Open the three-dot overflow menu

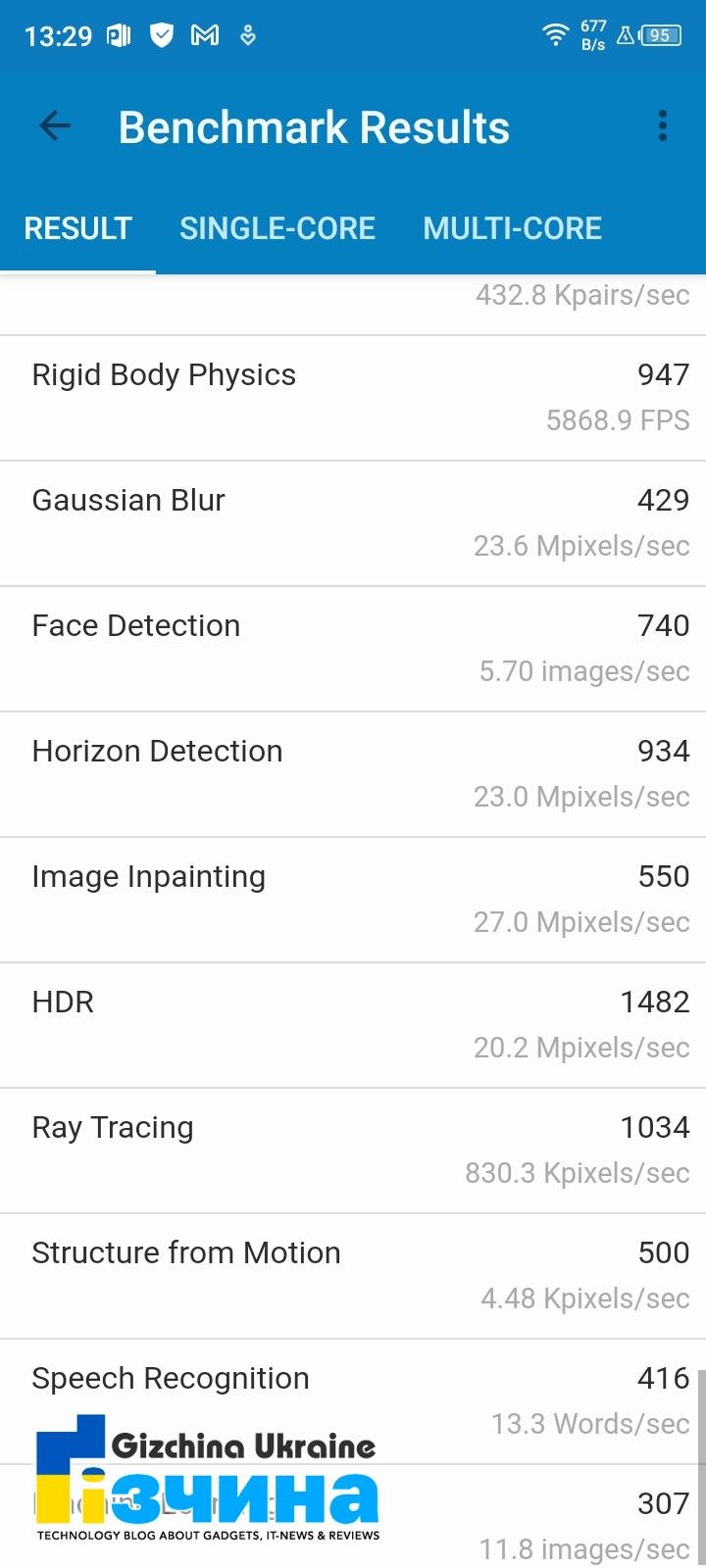[x=663, y=126]
